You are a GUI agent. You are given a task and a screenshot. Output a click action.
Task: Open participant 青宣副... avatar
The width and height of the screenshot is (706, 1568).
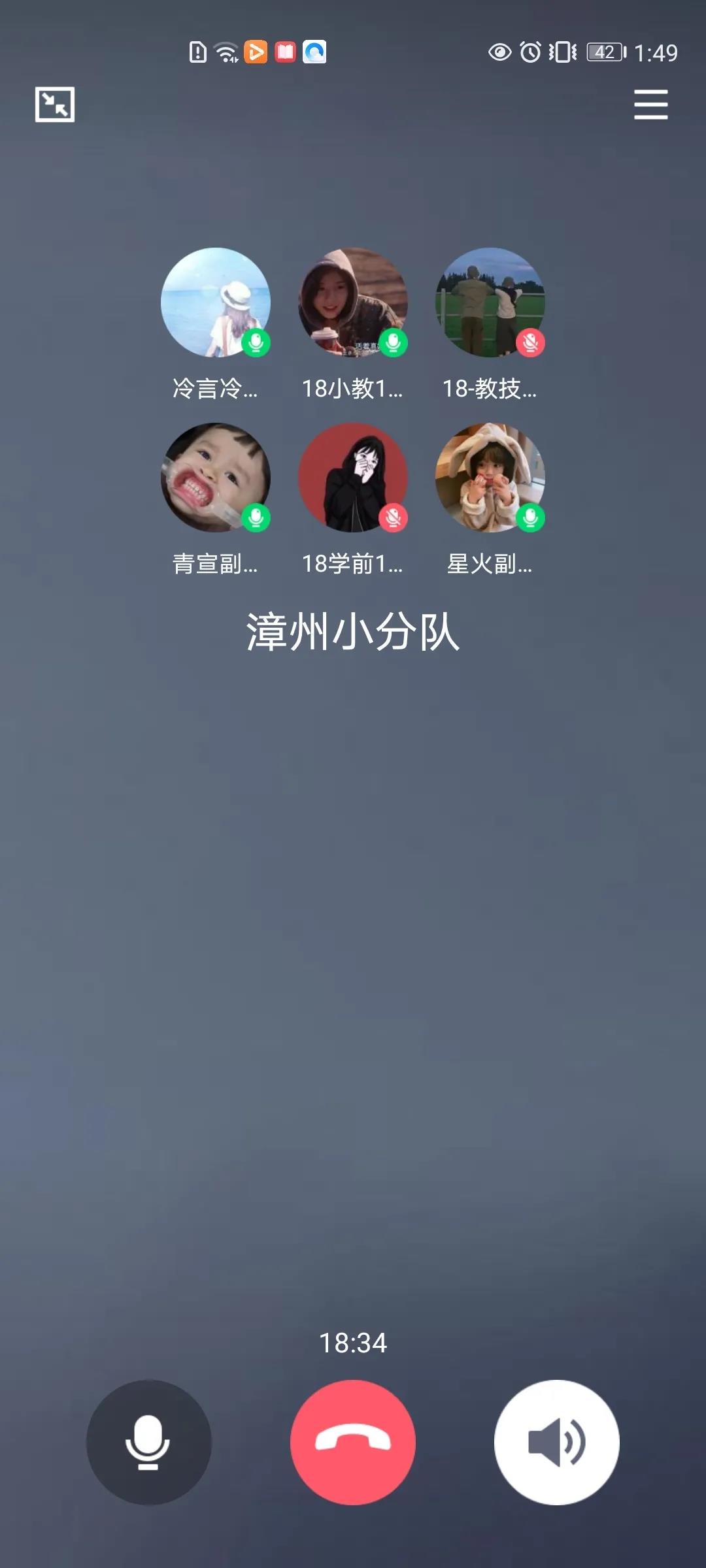click(216, 478)
